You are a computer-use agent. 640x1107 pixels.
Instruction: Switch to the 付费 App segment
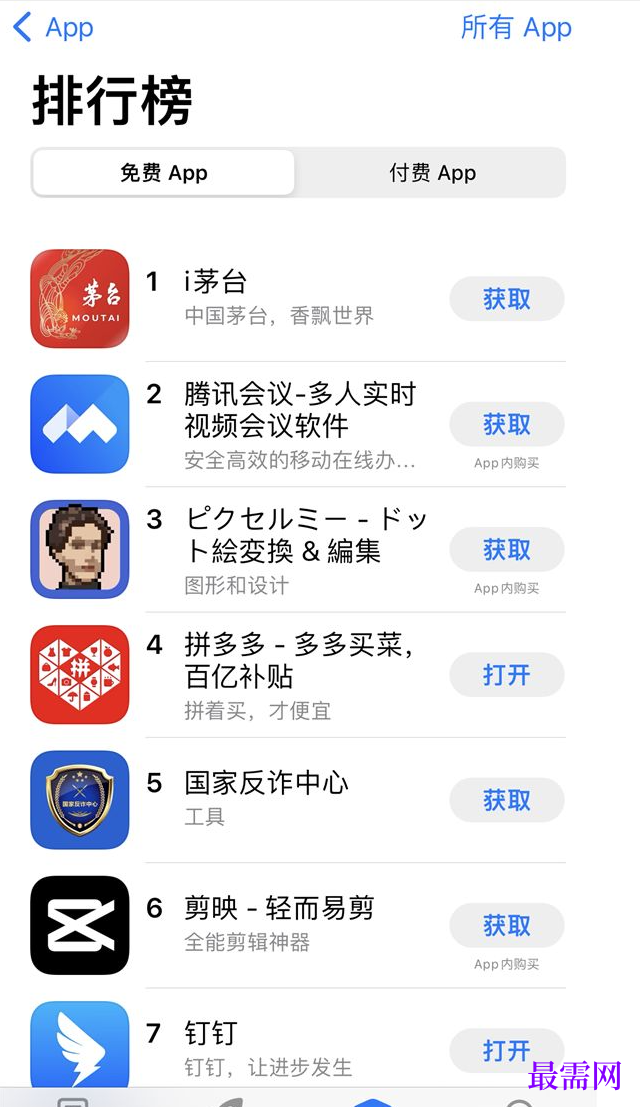[432, 173]
